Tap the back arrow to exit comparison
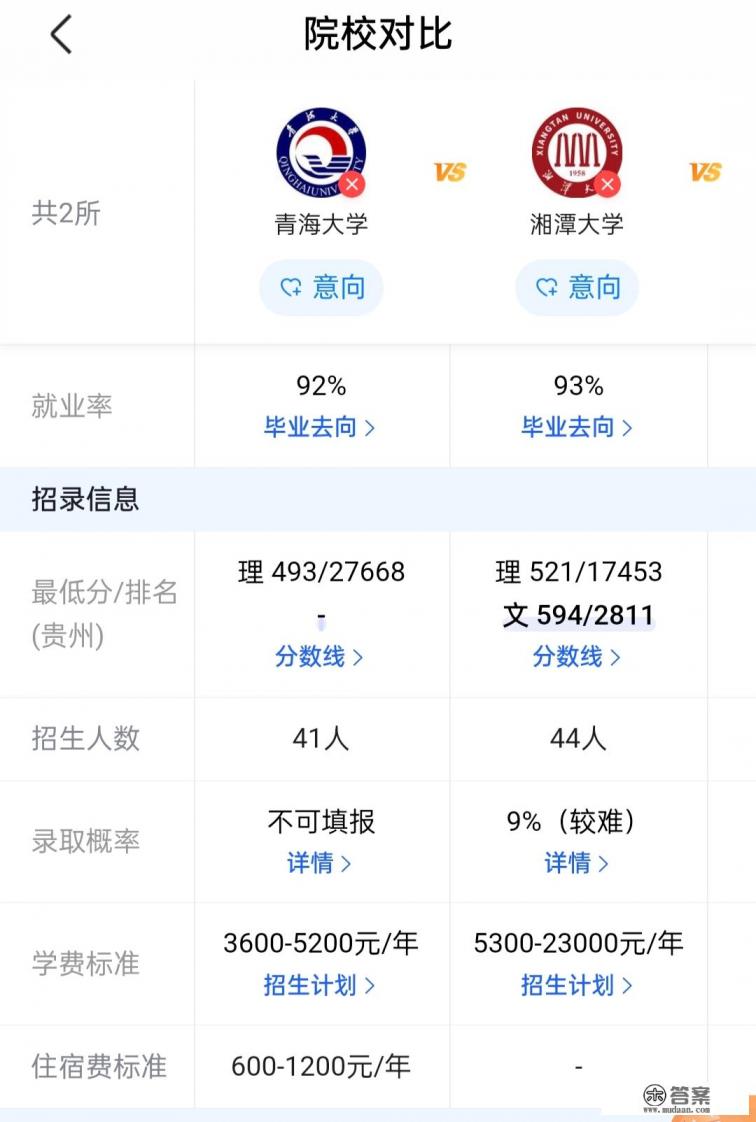 pos(62,33)
